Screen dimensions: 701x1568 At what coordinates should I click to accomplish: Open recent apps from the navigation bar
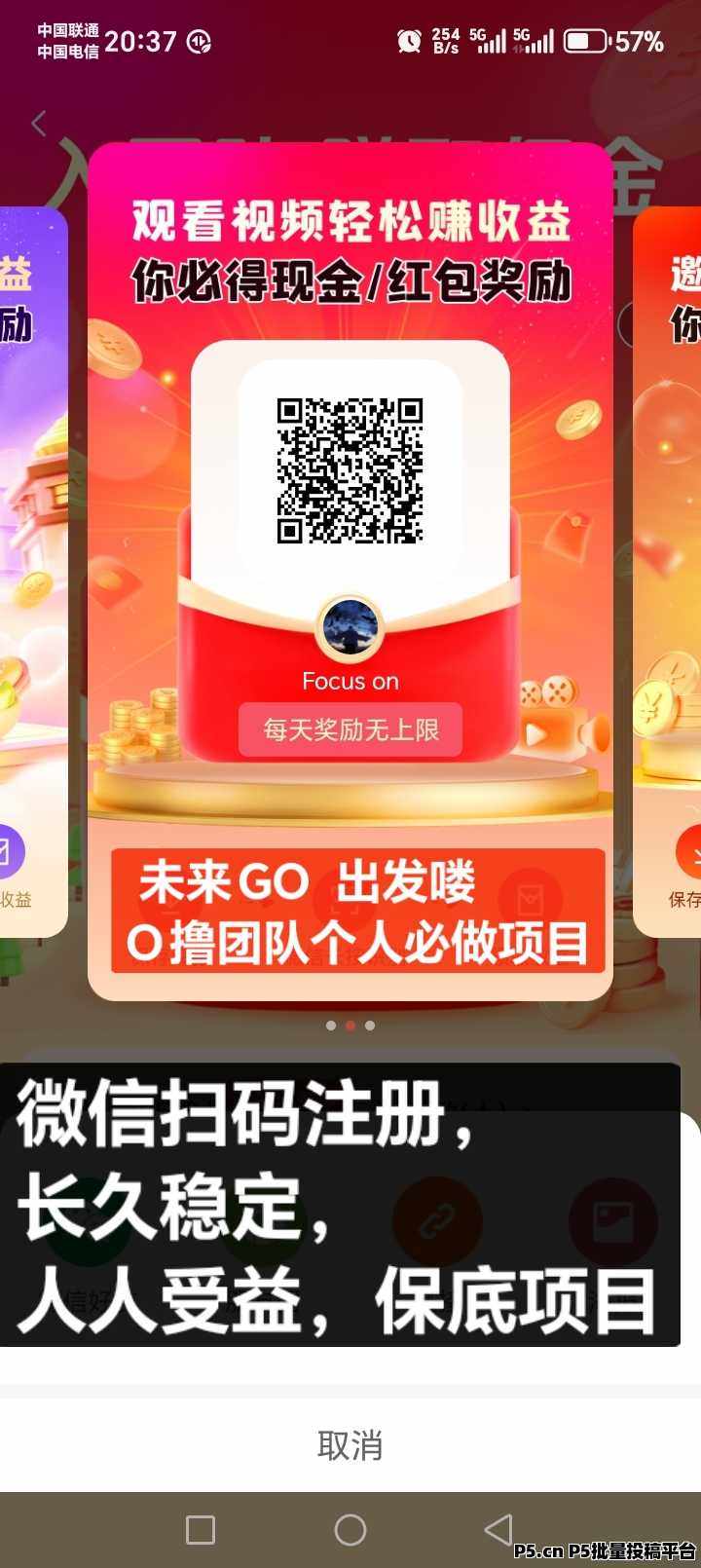pos(201,1529)
